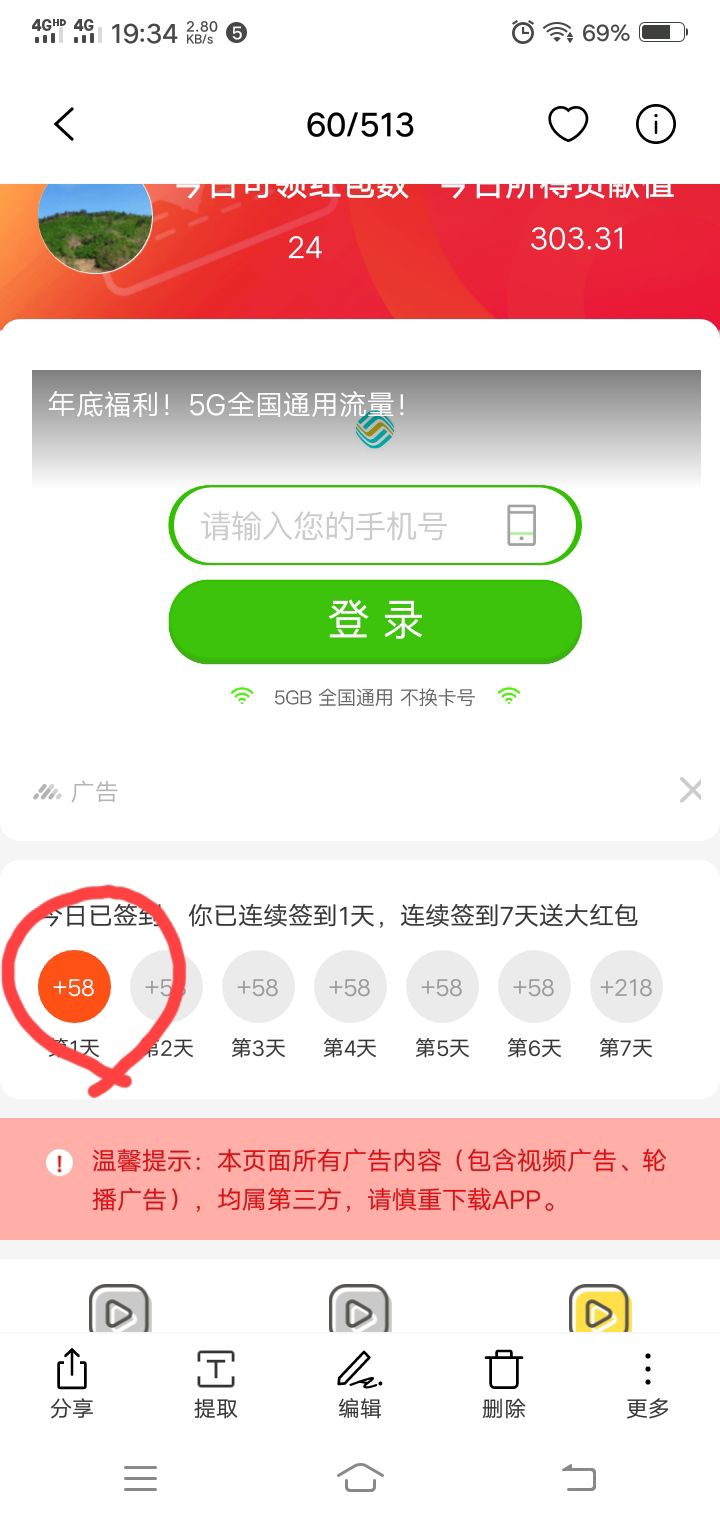Delete this image via 删除

point(504,1383)
